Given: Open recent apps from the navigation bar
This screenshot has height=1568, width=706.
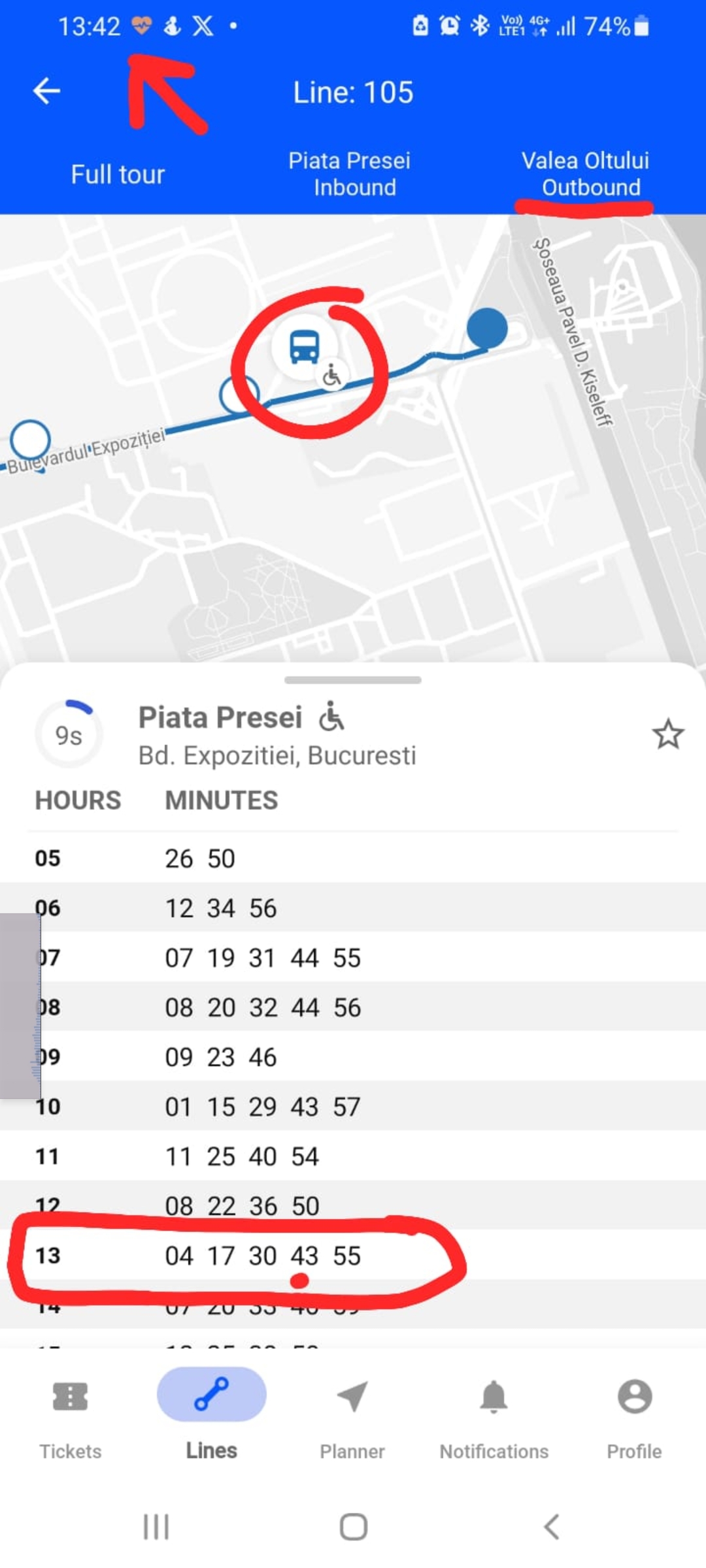Looking at the screenshot, I should tap(156, 1527).
